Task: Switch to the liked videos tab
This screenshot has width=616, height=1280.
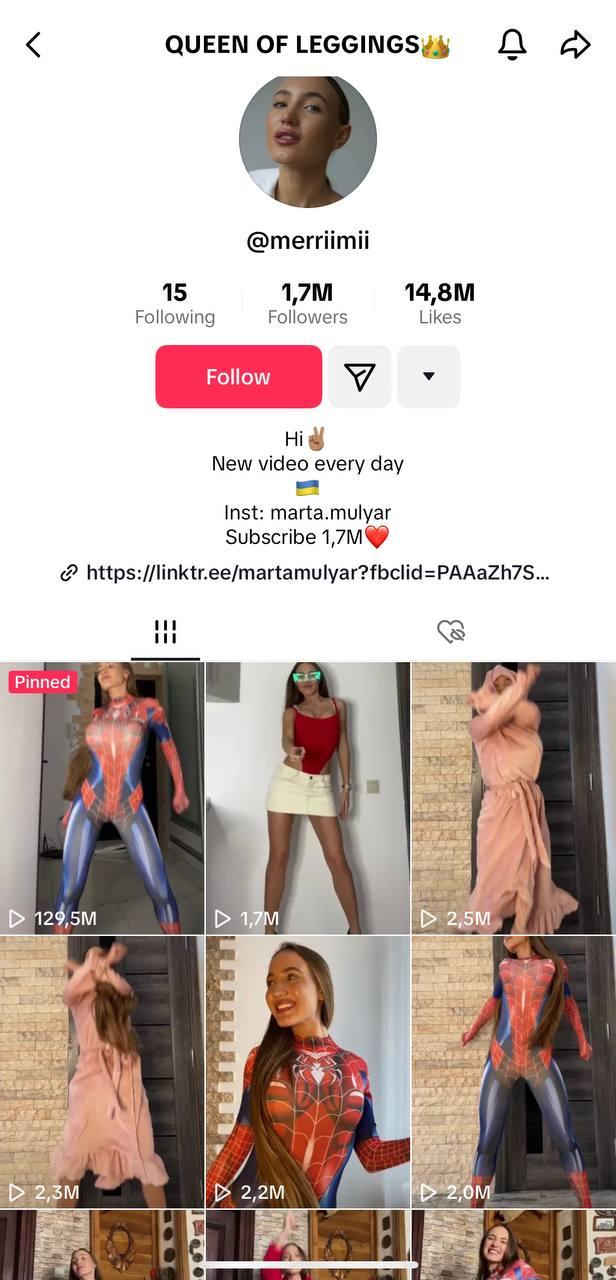Action: point(451,632)
